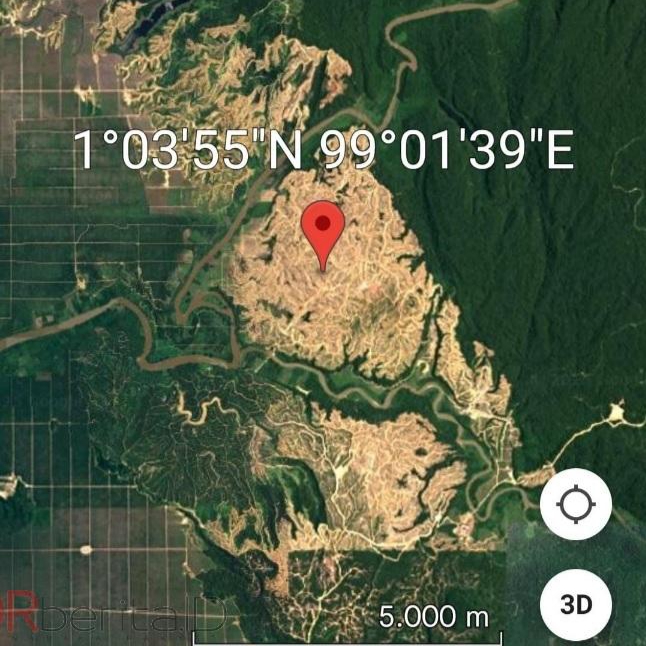Screen dimensions: 646x646
Task: Select the red pin on the map
Action: 323,226
